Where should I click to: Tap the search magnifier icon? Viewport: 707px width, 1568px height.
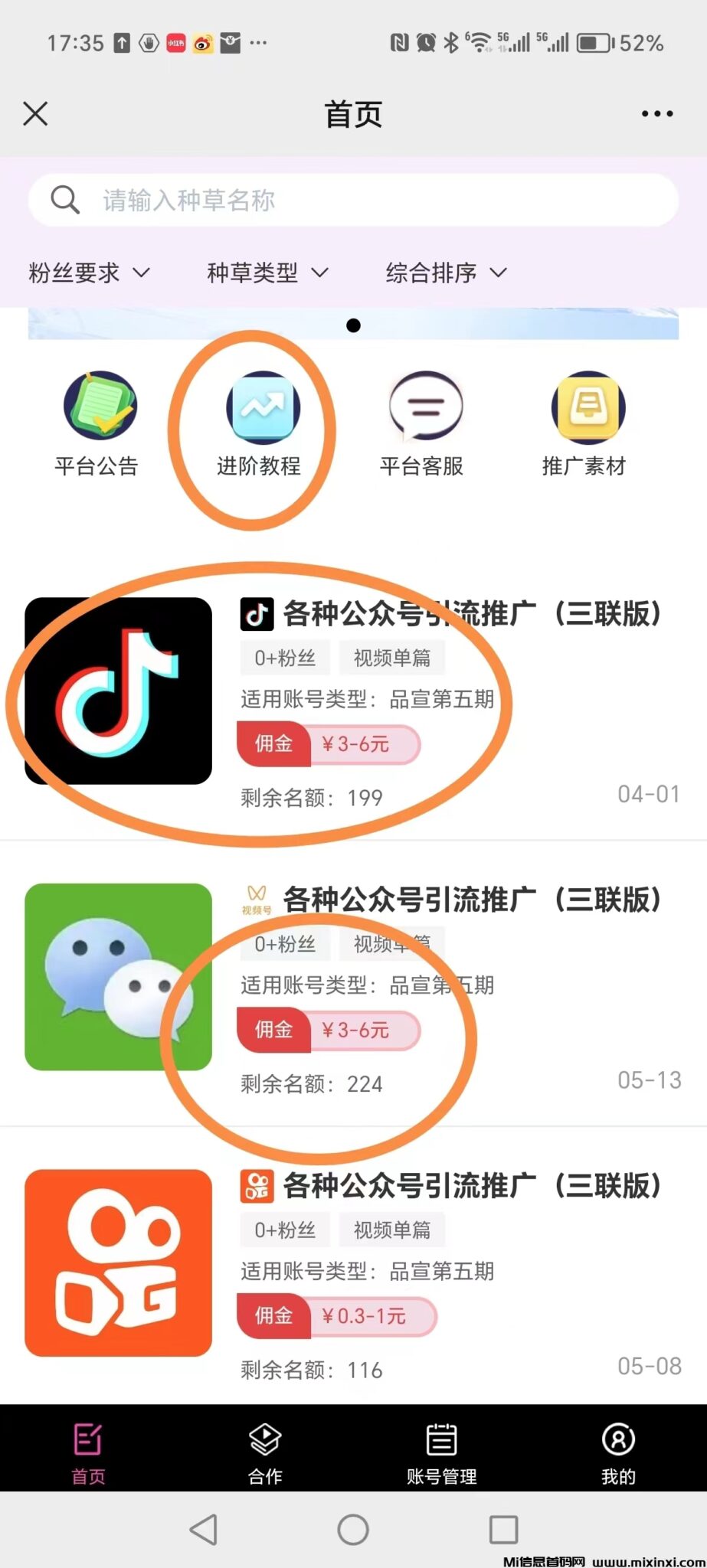65,199
